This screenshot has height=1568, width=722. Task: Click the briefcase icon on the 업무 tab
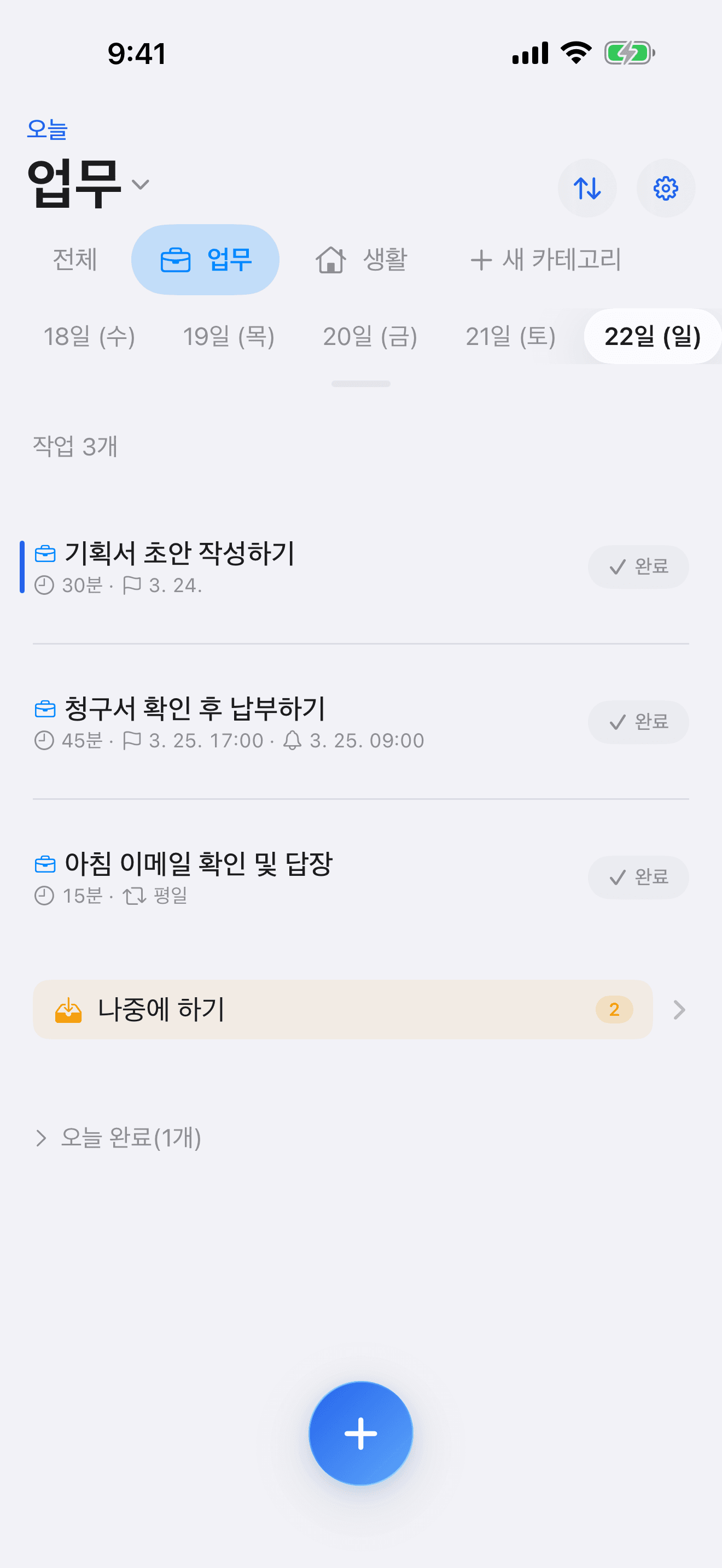176,259
